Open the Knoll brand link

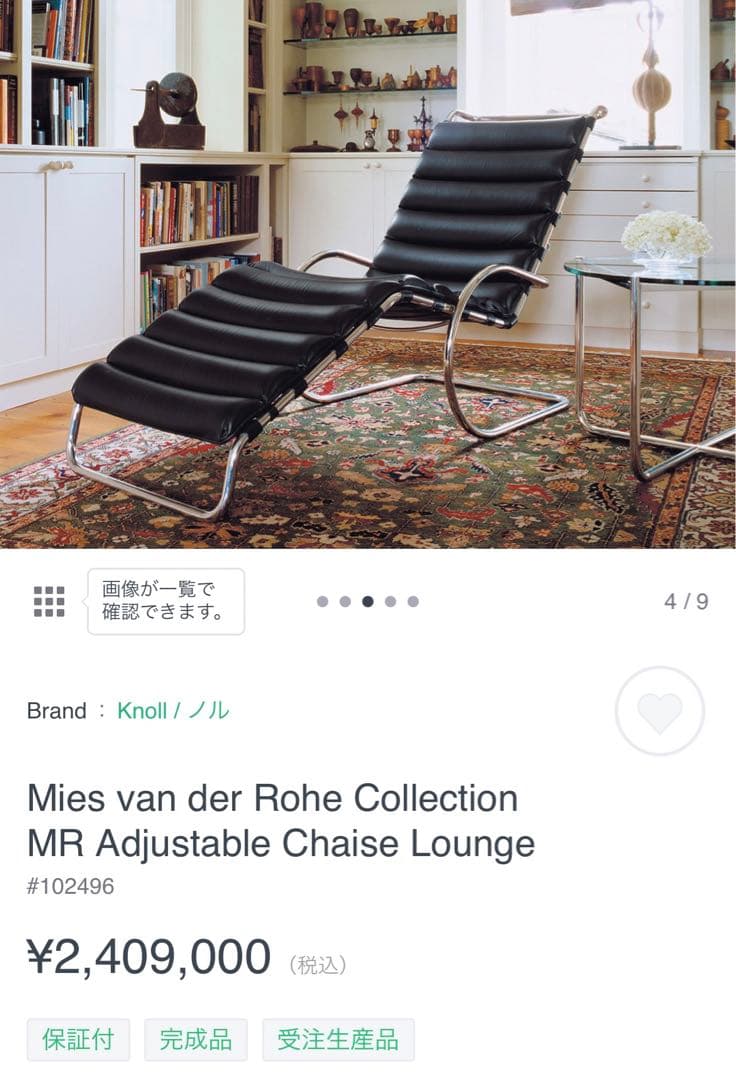pos(173,711)
